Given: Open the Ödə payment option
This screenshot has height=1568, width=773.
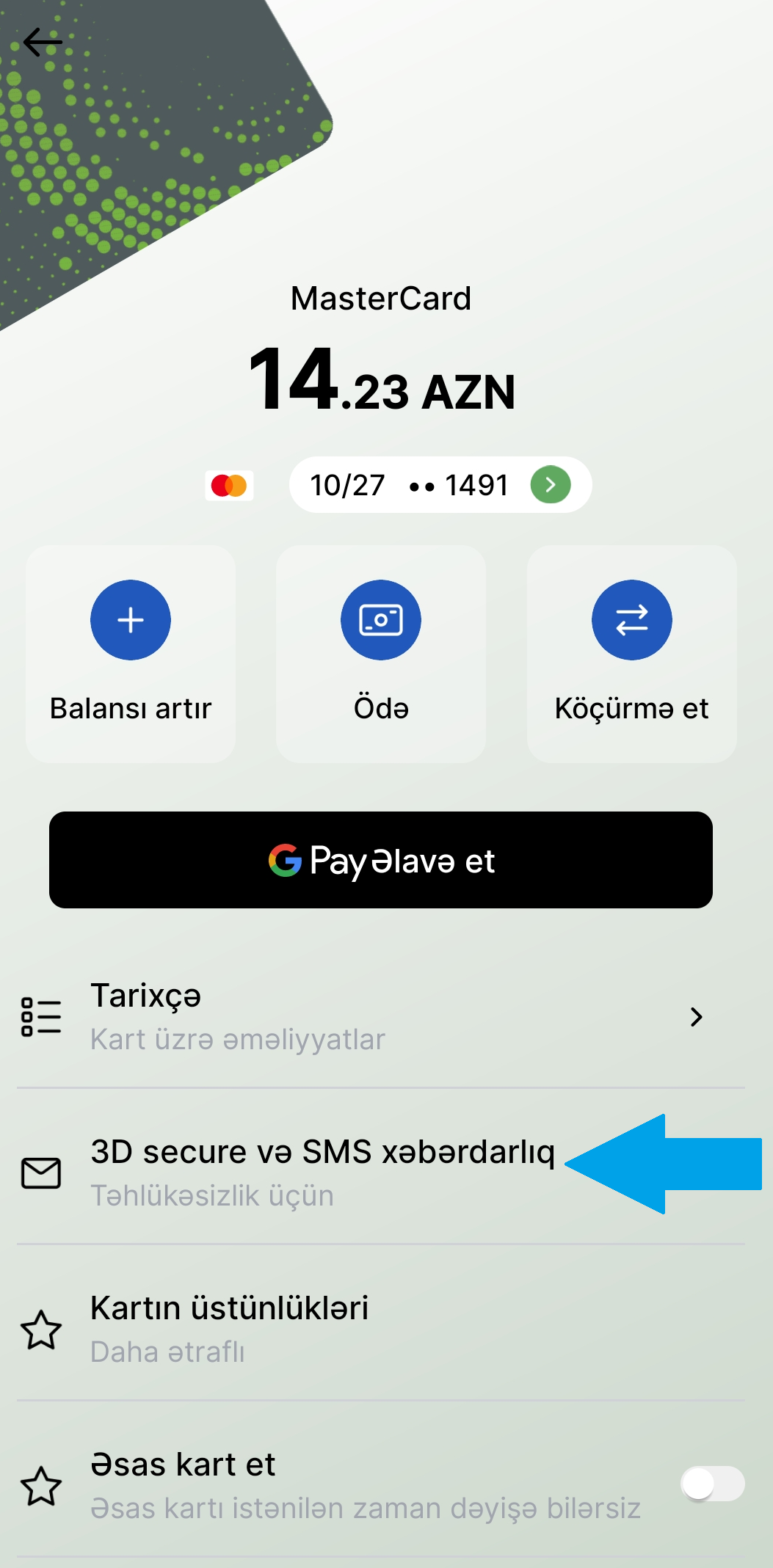Looking at the screenshot, I should 381,653.
